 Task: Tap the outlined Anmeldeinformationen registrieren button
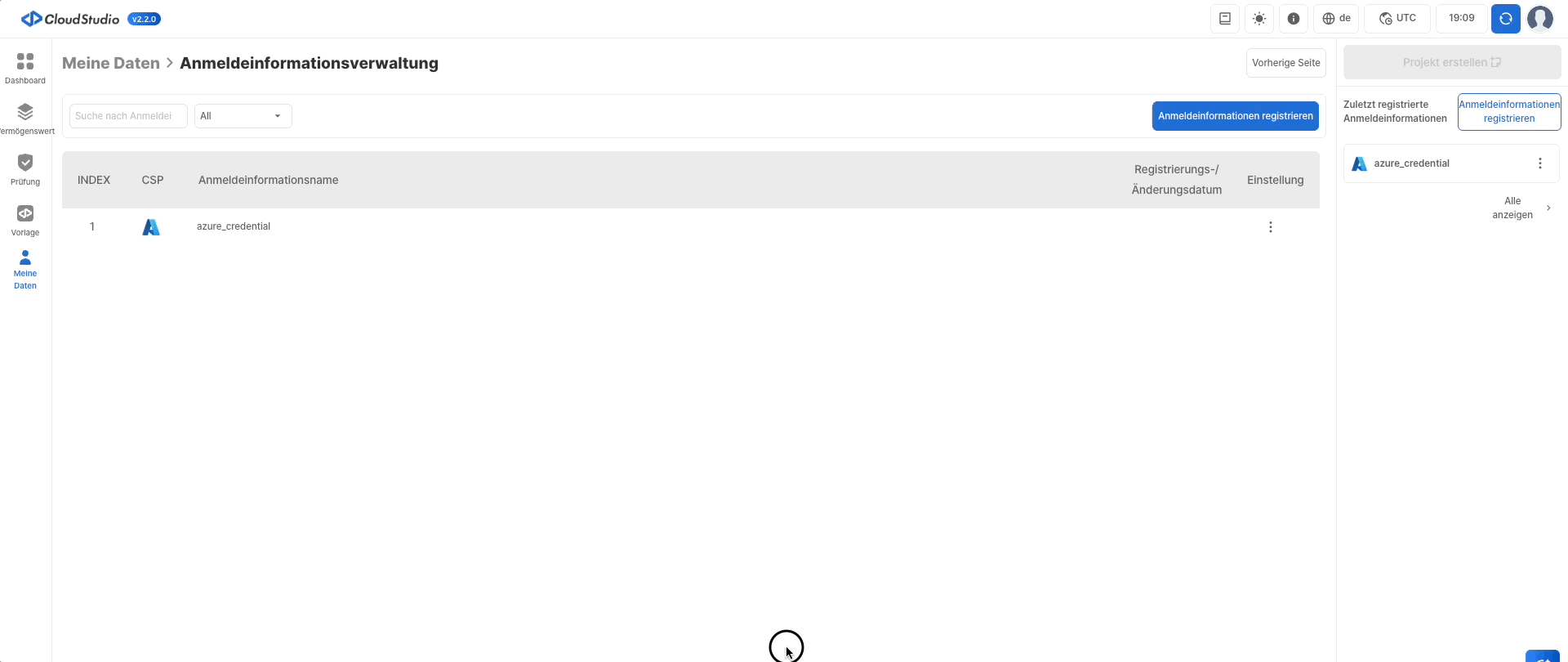tap(1508, 111)
